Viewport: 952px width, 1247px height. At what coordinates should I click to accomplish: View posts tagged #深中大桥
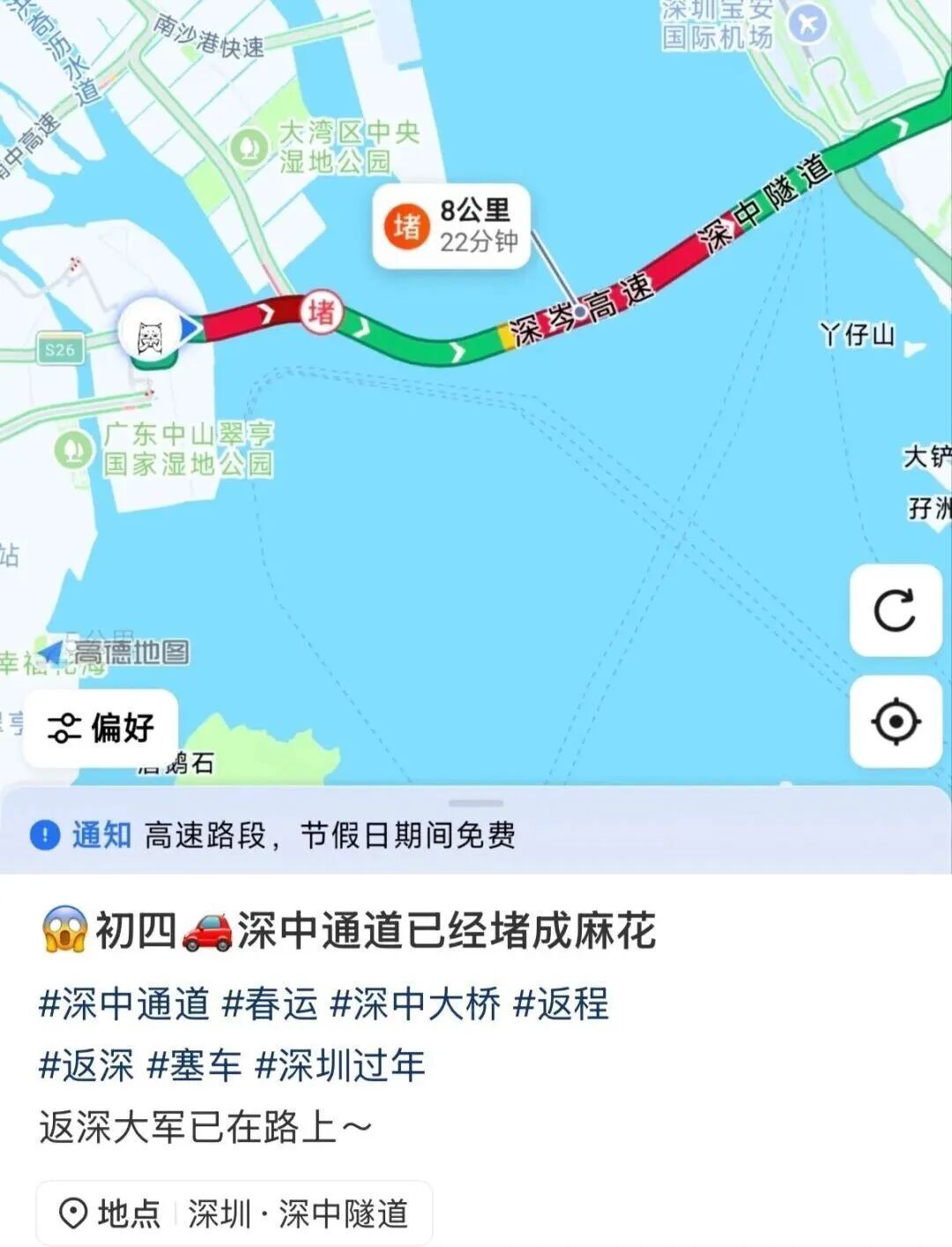pos(415,1004)
